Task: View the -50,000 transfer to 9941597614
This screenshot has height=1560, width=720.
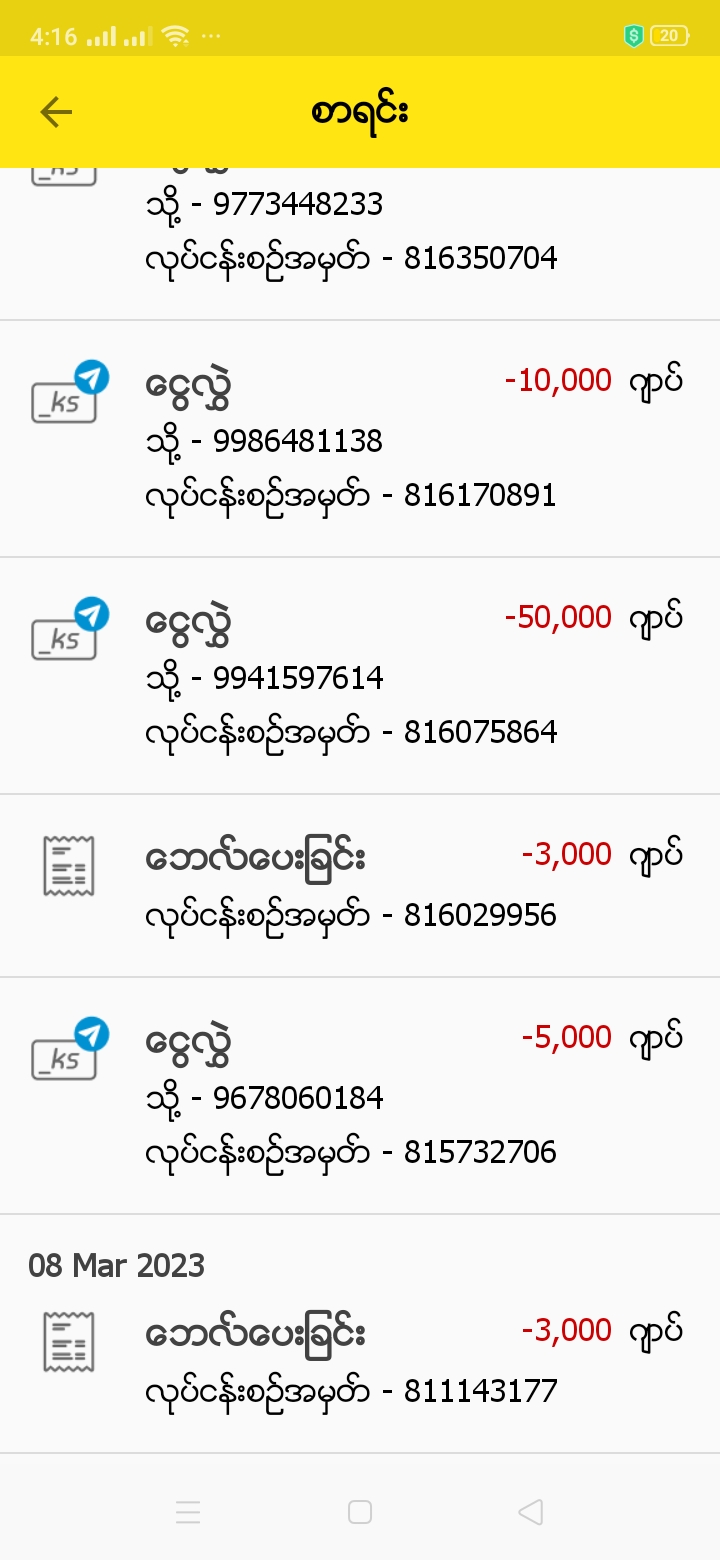Action: click(360, 675)
